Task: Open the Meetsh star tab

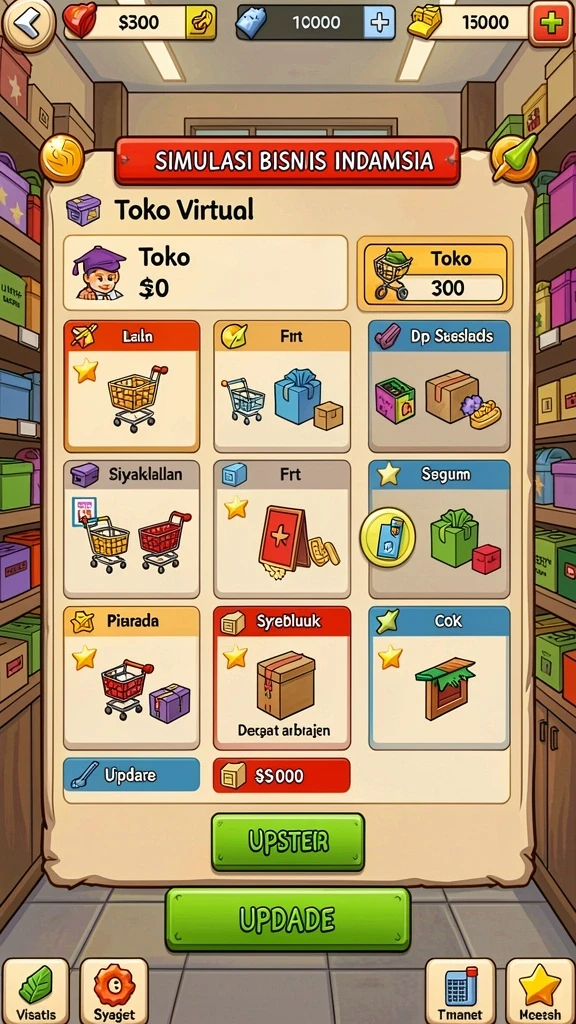Action: click(540, 991)
